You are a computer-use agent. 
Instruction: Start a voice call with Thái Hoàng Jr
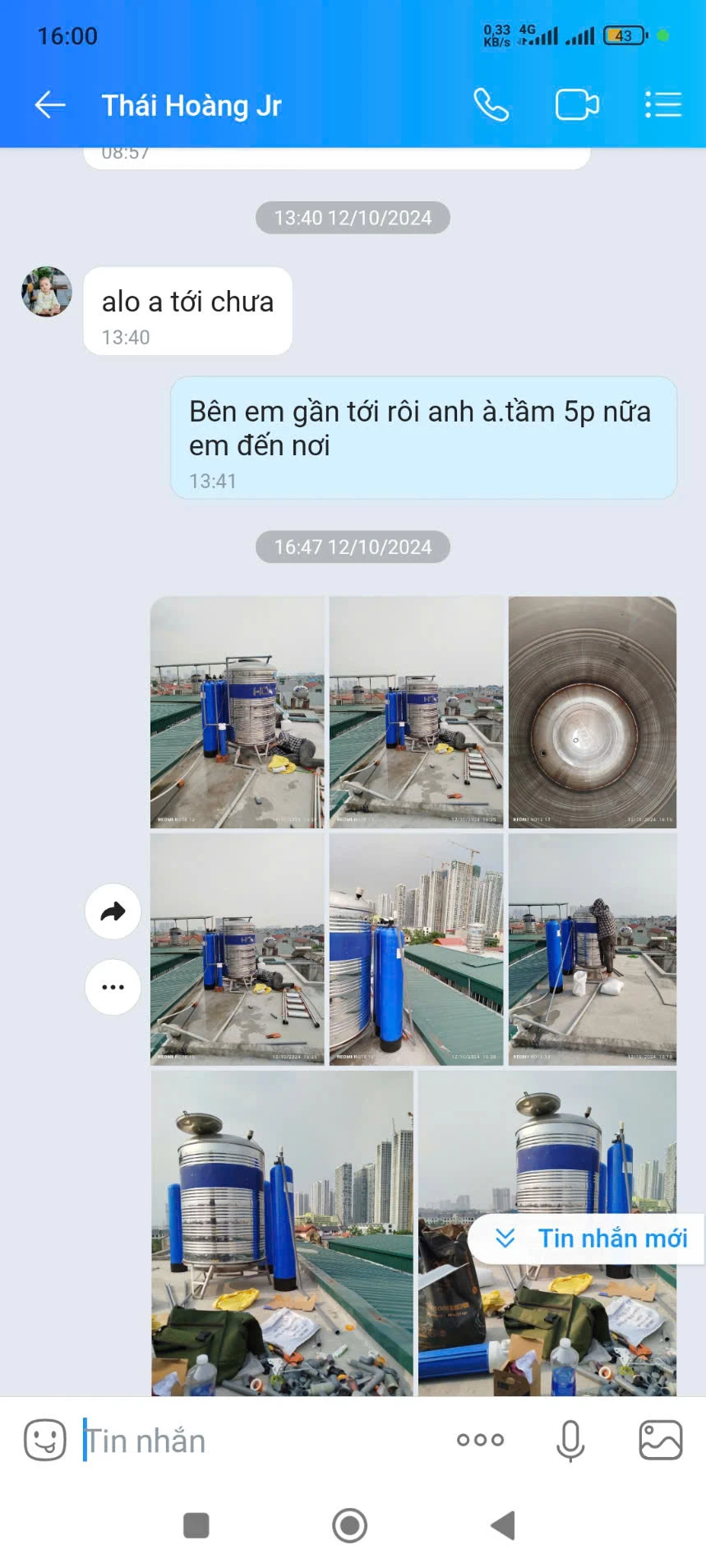click(491, 105)
